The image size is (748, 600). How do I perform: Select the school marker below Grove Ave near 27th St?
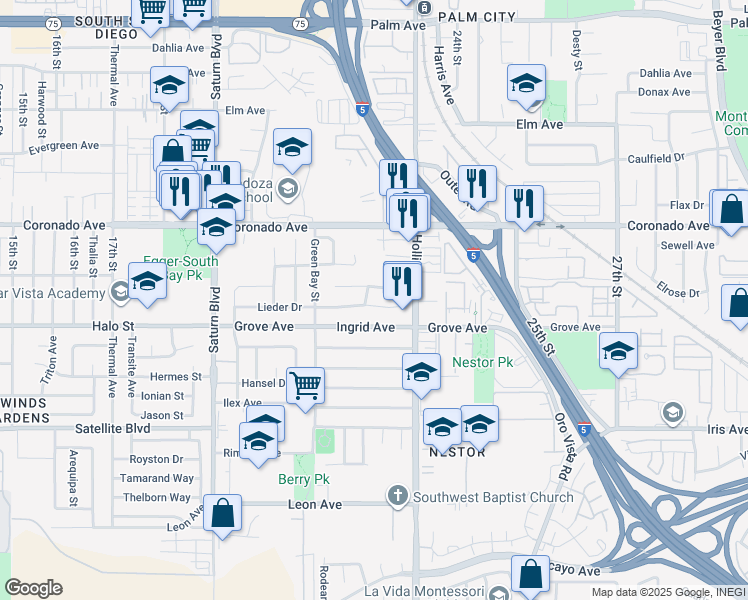tap(618, 352)
